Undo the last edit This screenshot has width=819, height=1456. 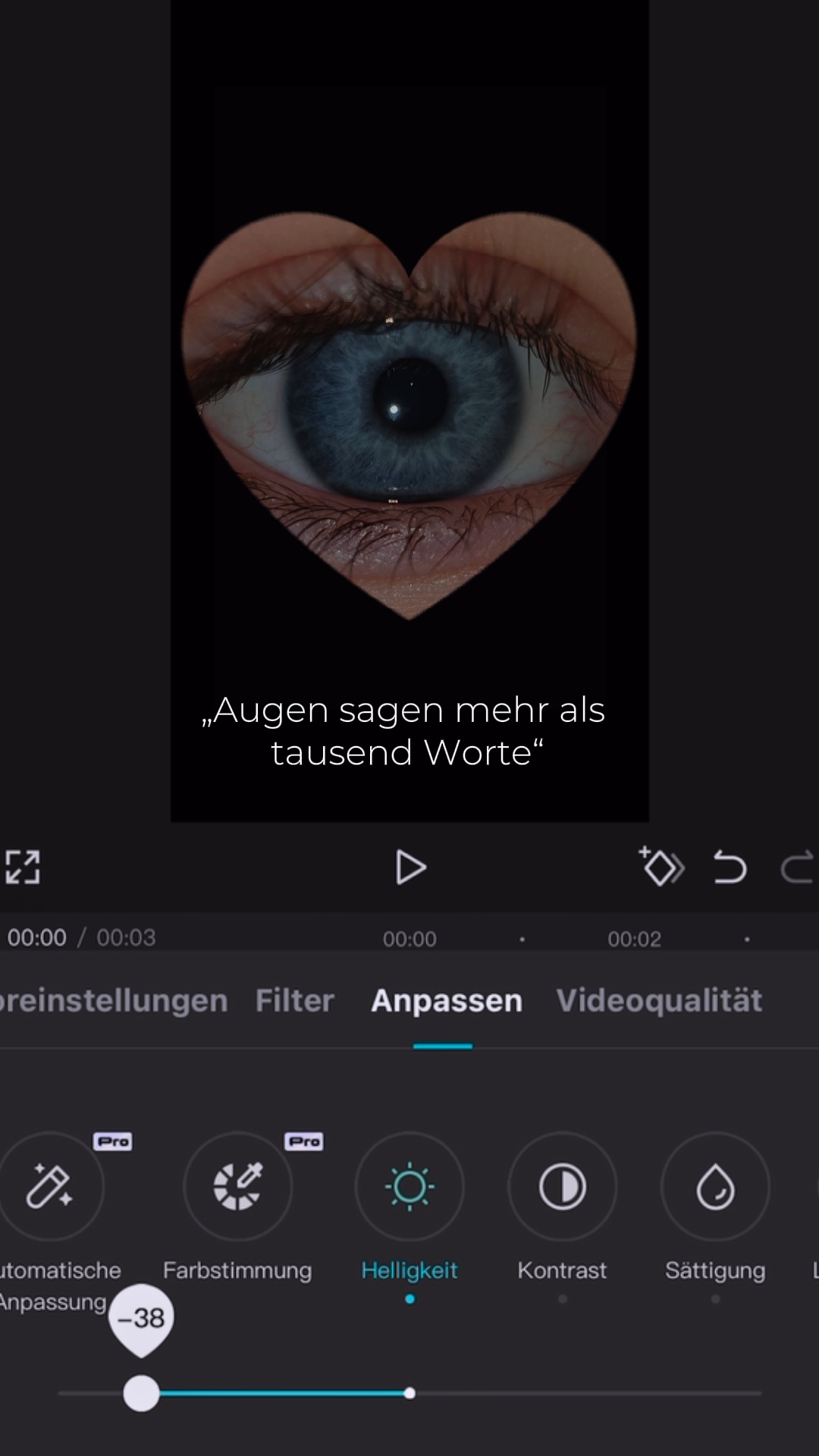tap(730, 868)
